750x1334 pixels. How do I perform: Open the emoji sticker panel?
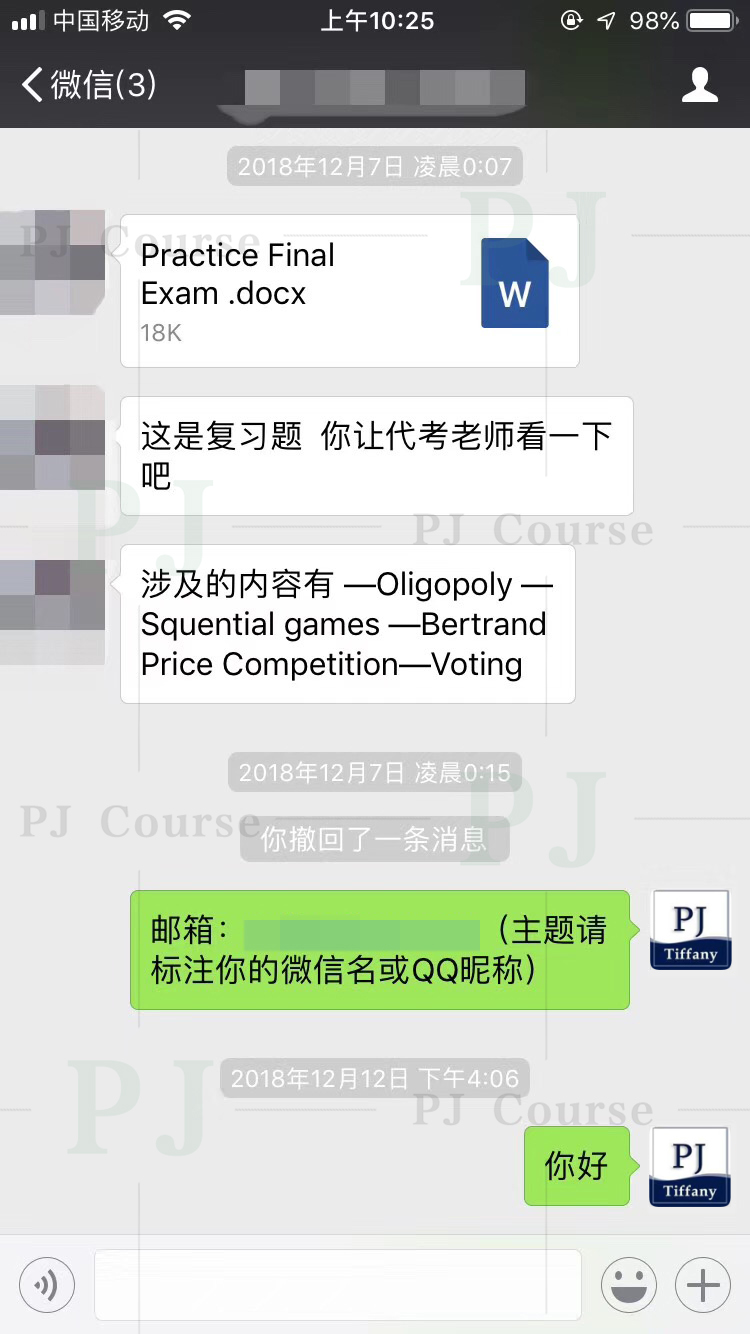click(628, 1284)
